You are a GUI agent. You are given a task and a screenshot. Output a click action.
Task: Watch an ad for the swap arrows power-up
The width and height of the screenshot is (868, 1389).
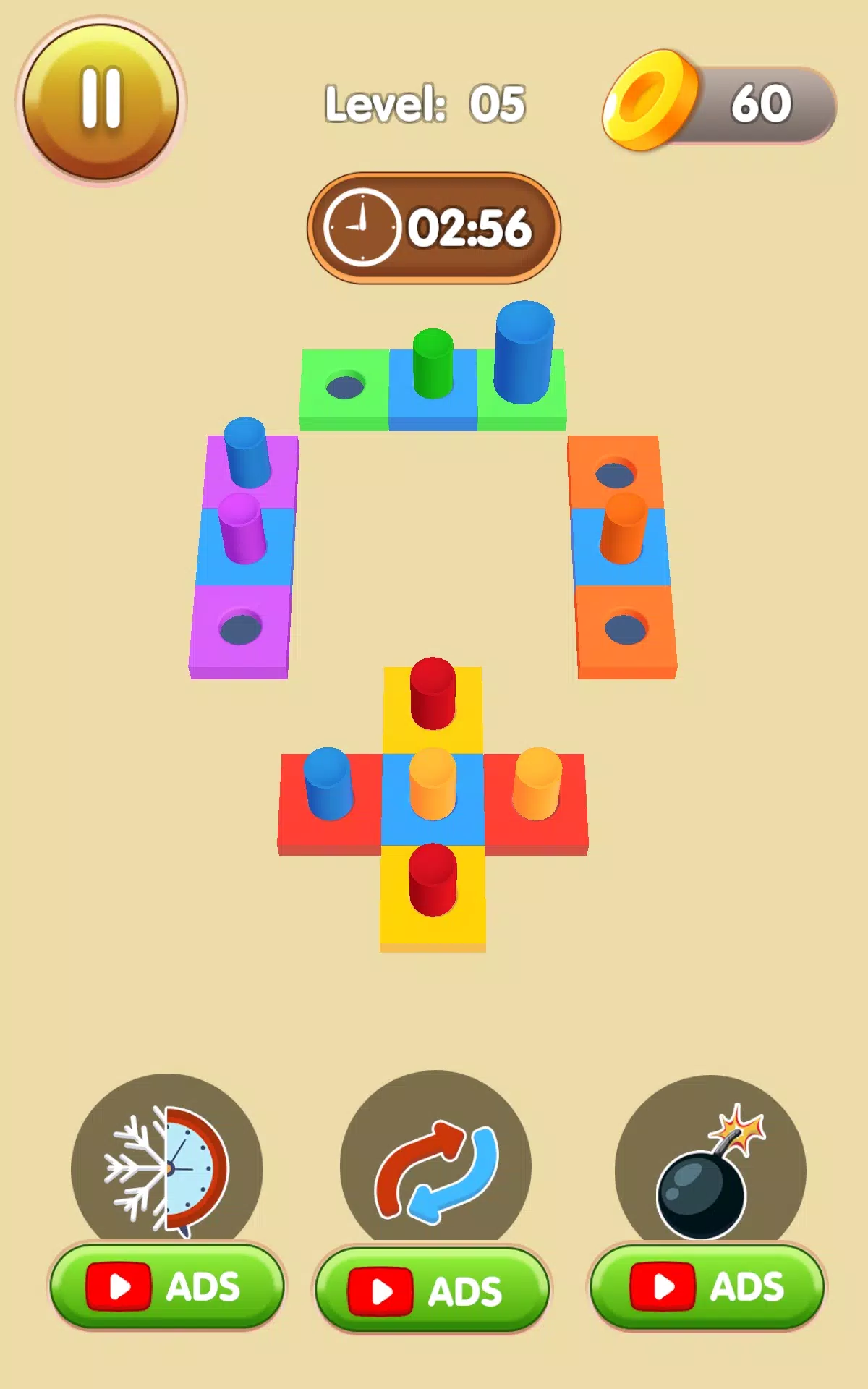point(432,1290)
